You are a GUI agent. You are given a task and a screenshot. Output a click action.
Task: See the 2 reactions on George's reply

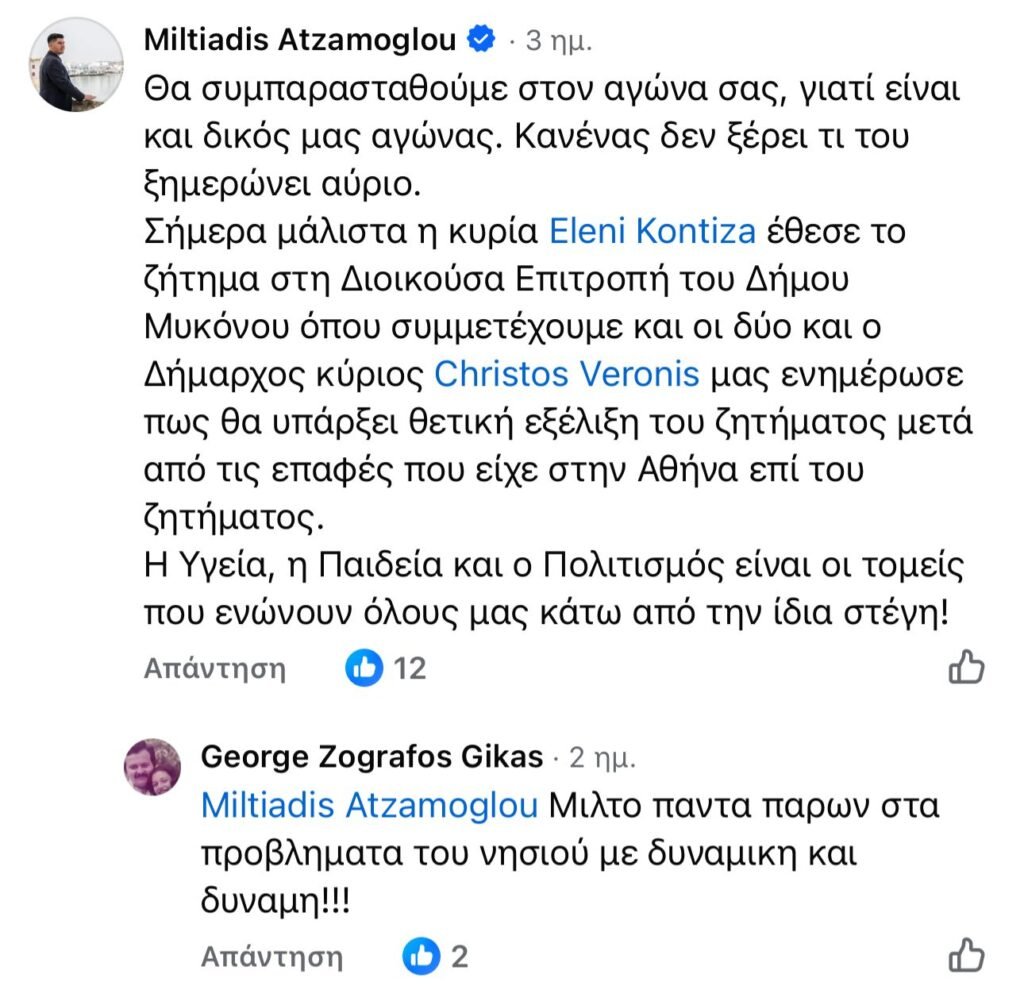tap(437, 957)
